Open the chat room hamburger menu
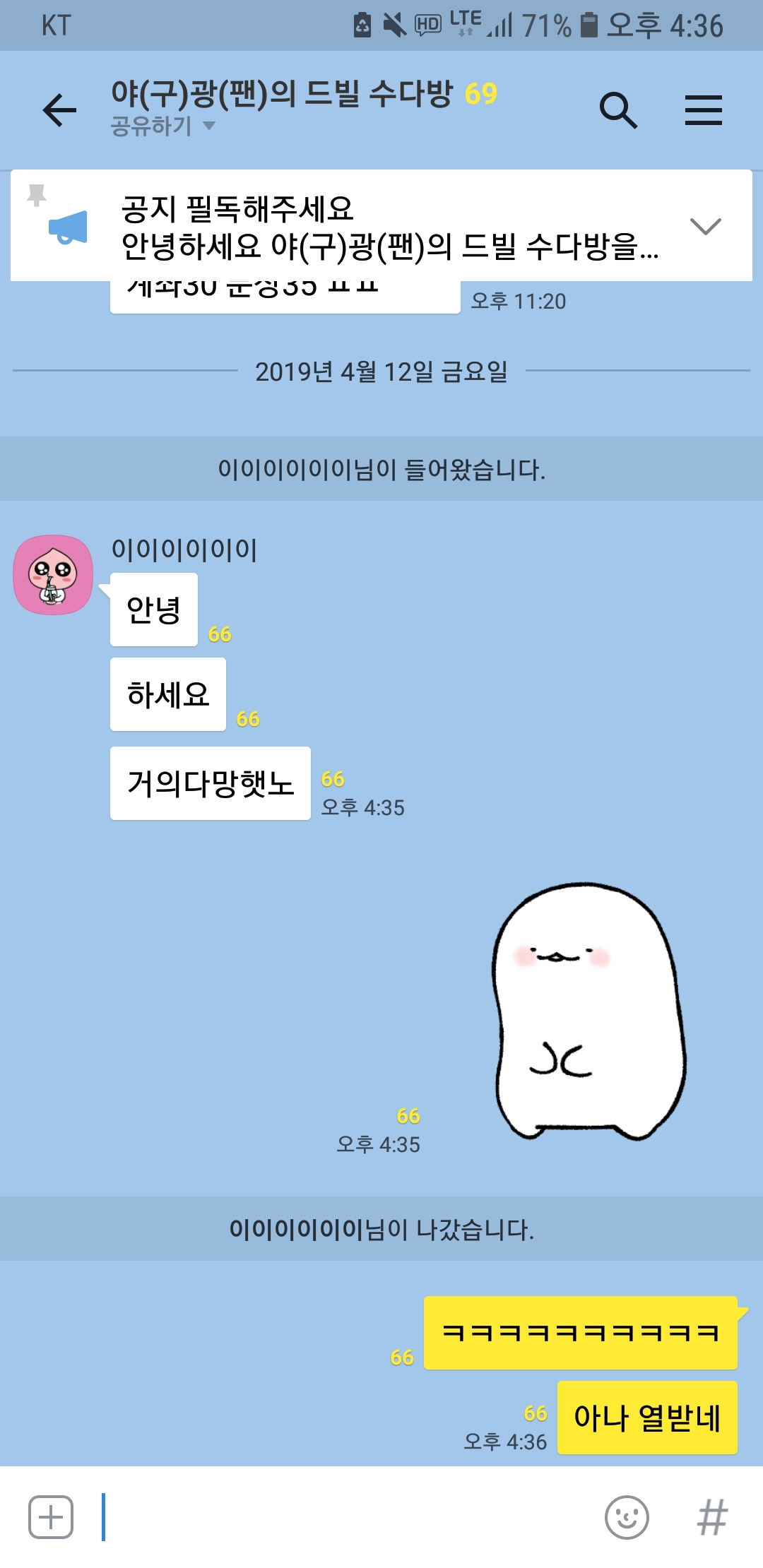This screenshot has height=1568, width=763. pyautogui.click(x=703, y=110)
